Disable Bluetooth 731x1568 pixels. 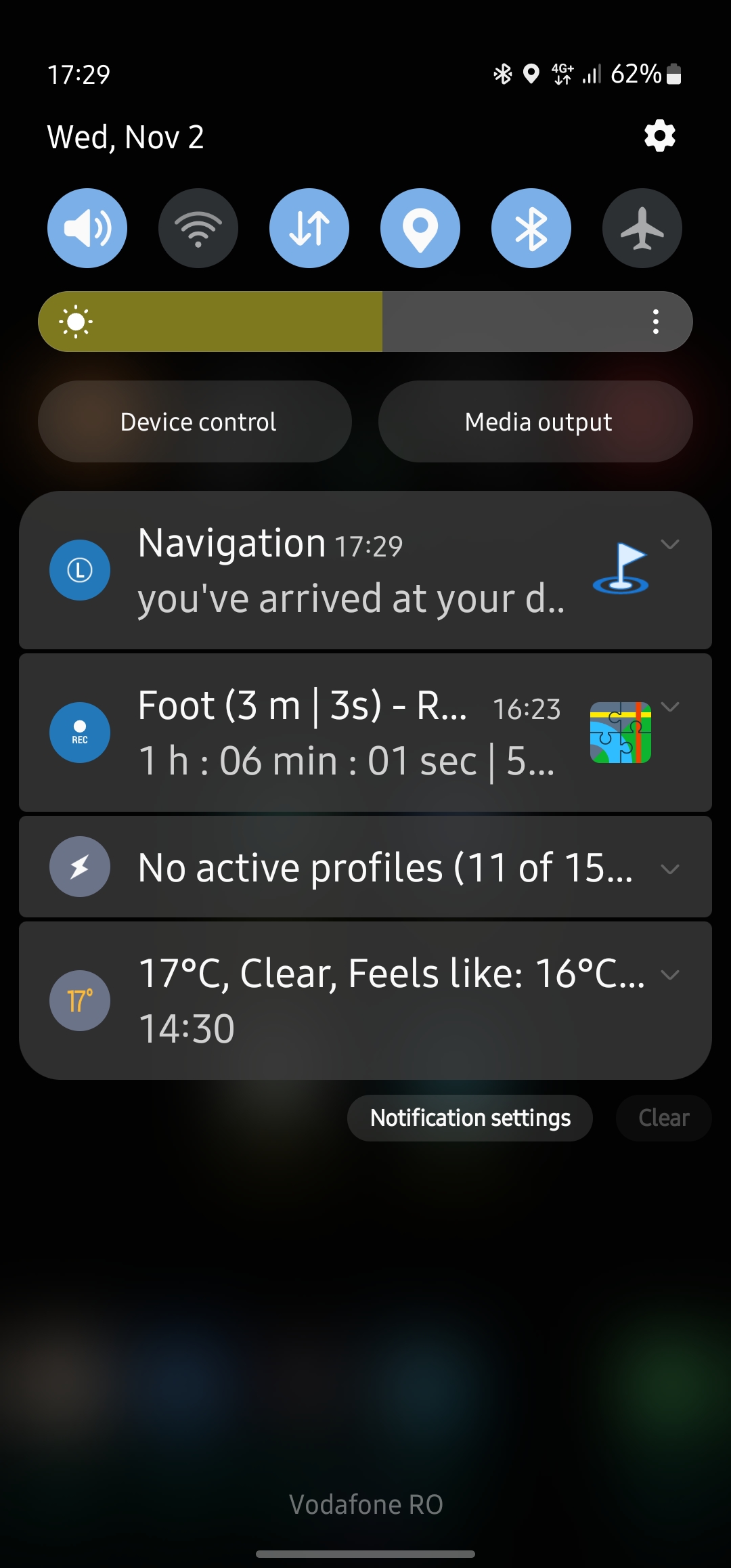(x=531, y=228)
